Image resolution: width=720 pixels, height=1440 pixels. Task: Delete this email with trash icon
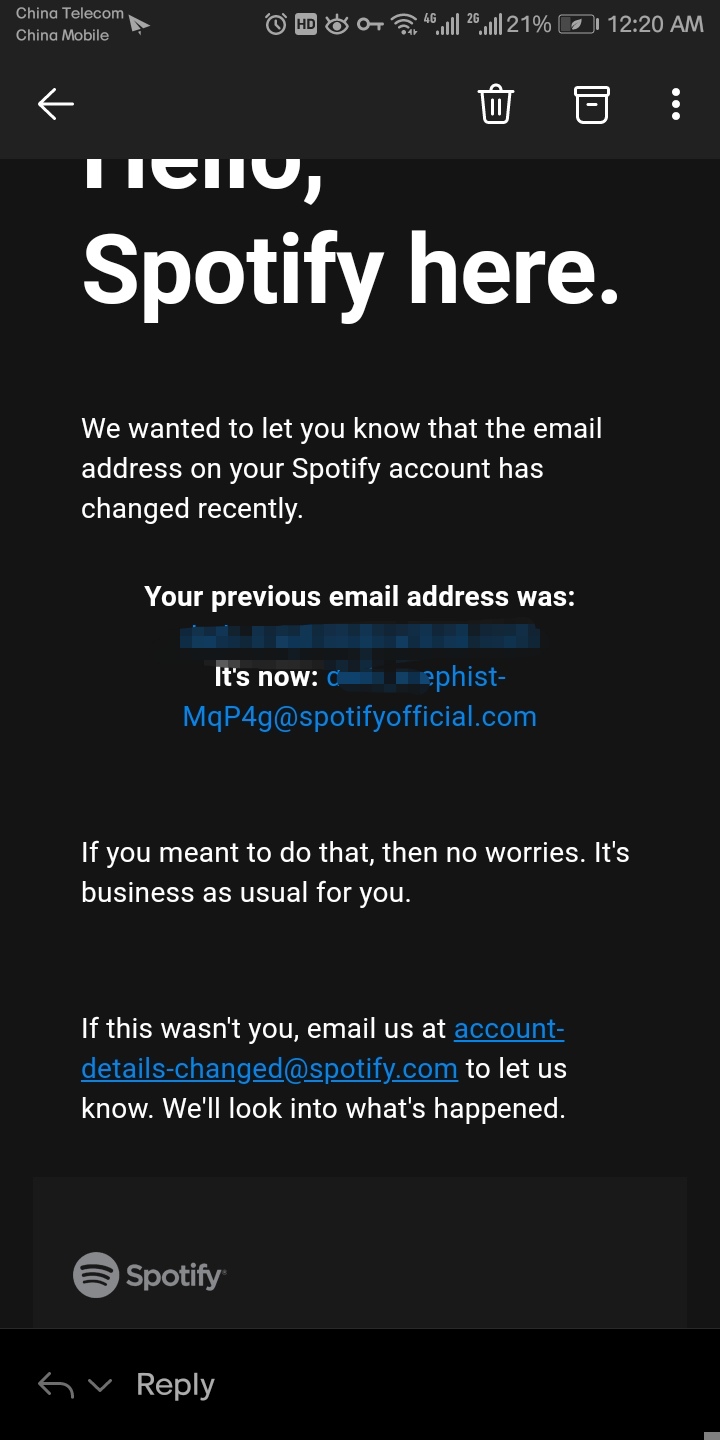496,104
